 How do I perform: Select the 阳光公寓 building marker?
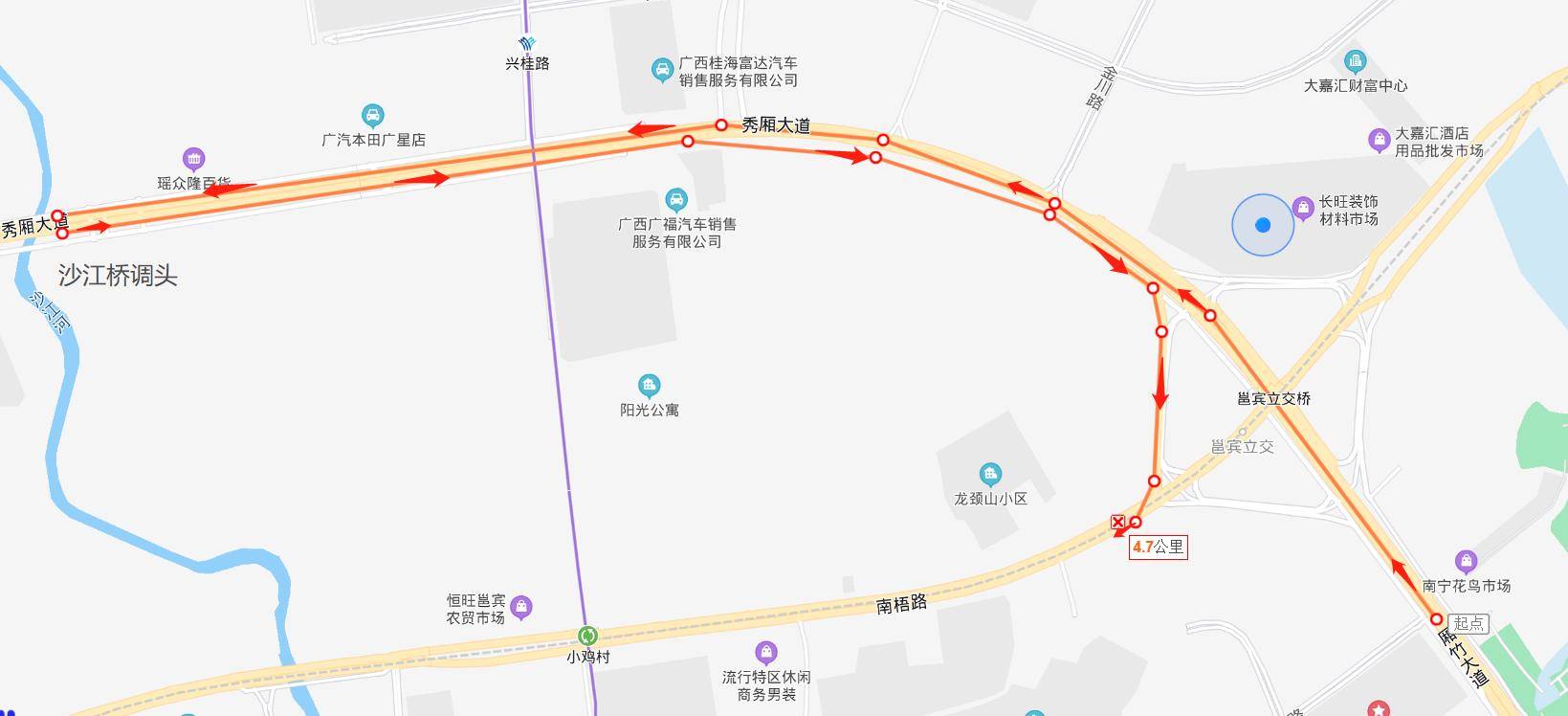[x=650, y=386]
